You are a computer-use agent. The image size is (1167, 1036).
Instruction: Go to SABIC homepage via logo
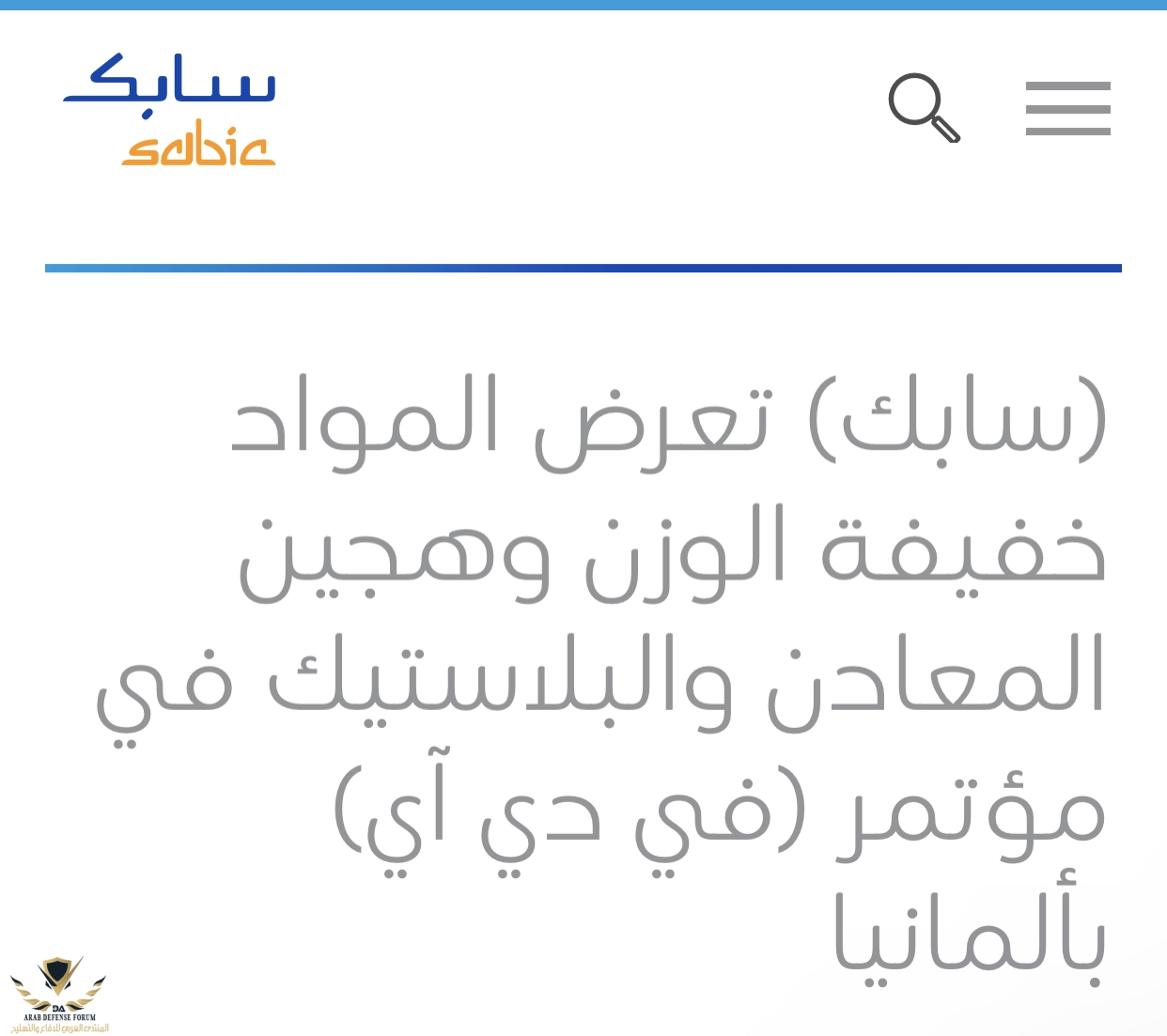pos(170,110)
